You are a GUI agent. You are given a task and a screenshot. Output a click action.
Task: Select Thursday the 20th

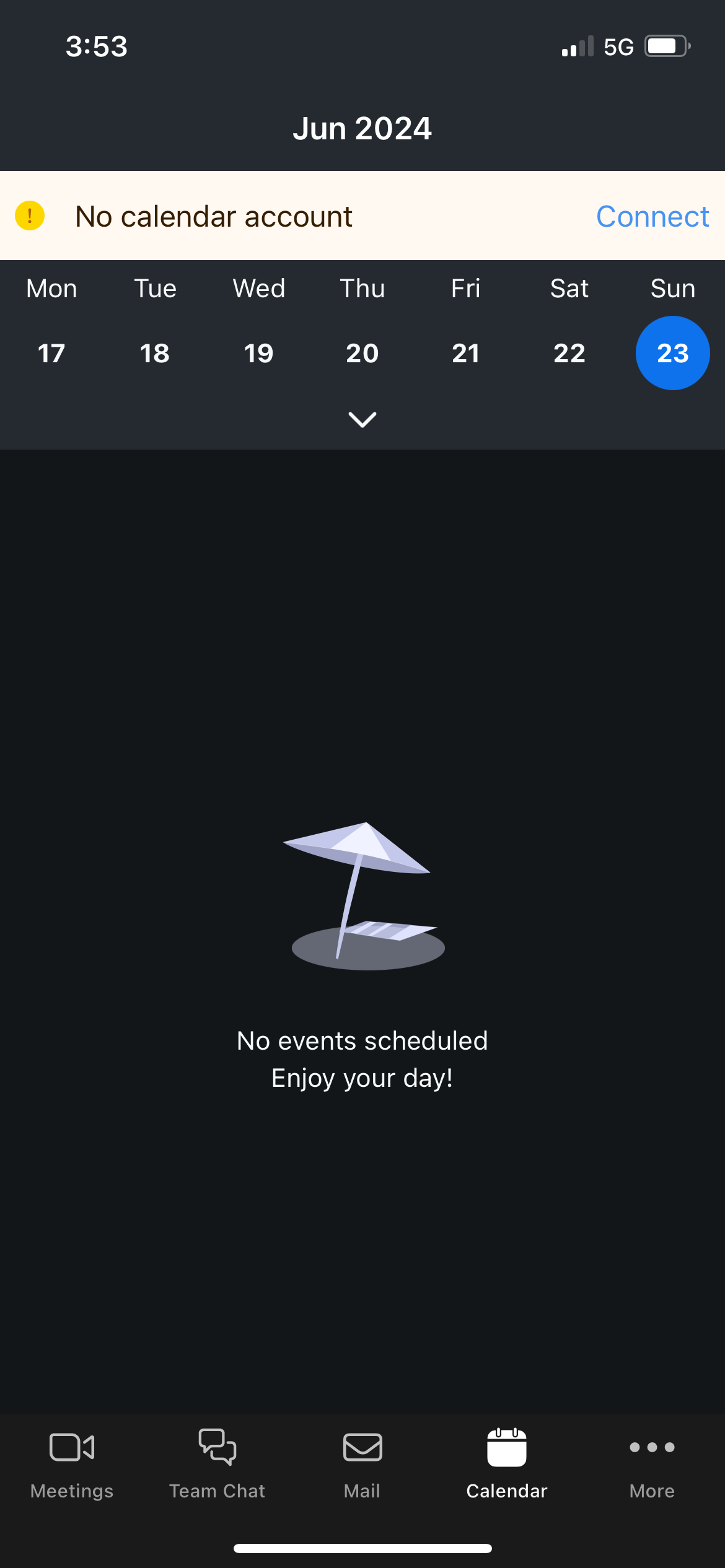(x=362, y=352)
